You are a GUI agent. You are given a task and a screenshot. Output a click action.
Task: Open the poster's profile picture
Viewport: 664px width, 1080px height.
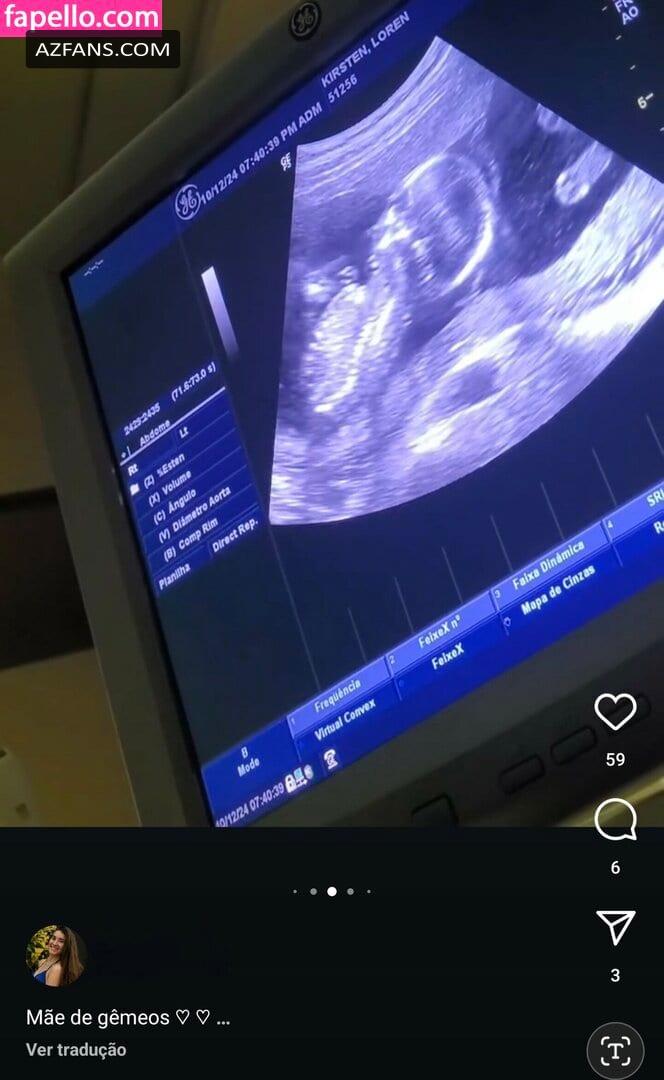coord(55,955)
